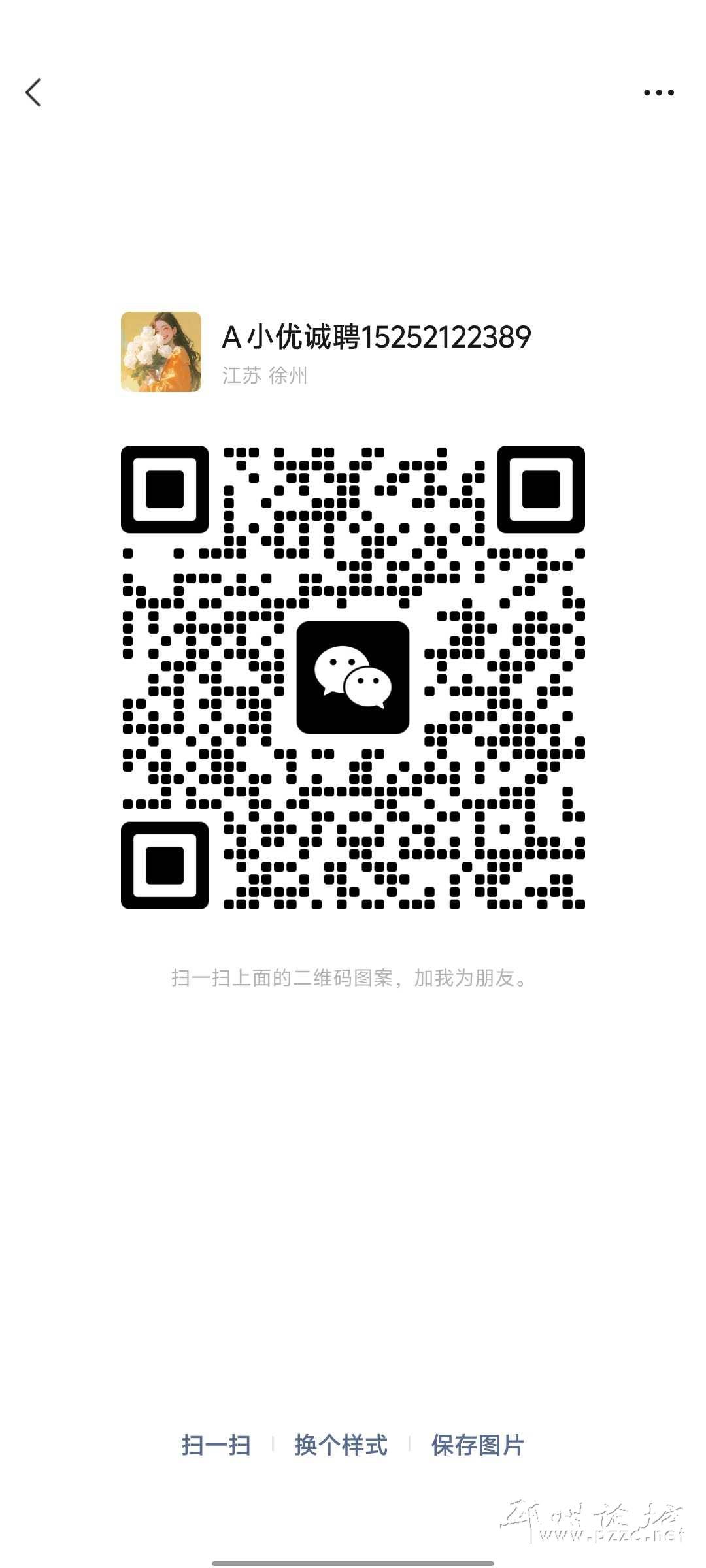Select 换个样式 to change QR style
The image size is (706, 1568).
coord(341,1445)
